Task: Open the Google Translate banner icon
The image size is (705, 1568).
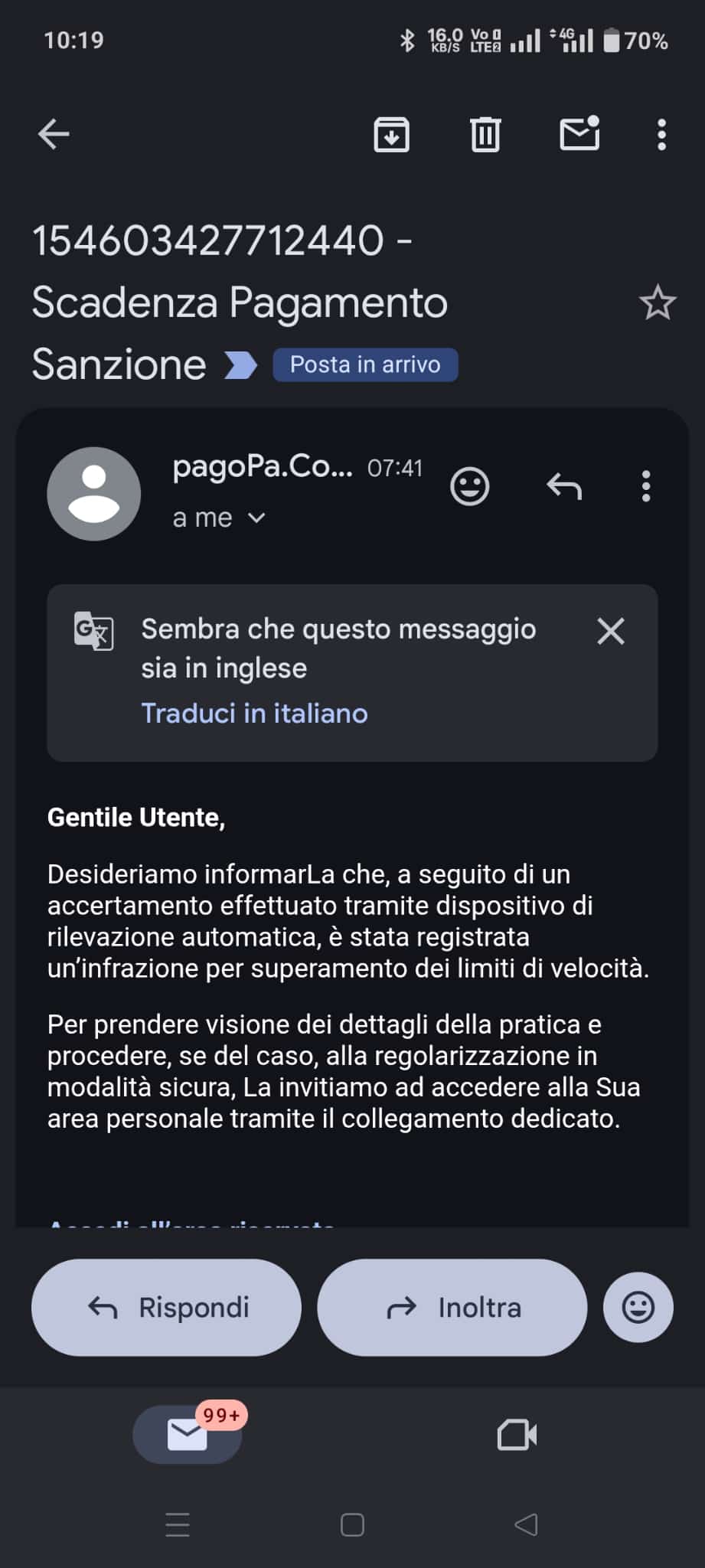Action: [x=93, y=632]
